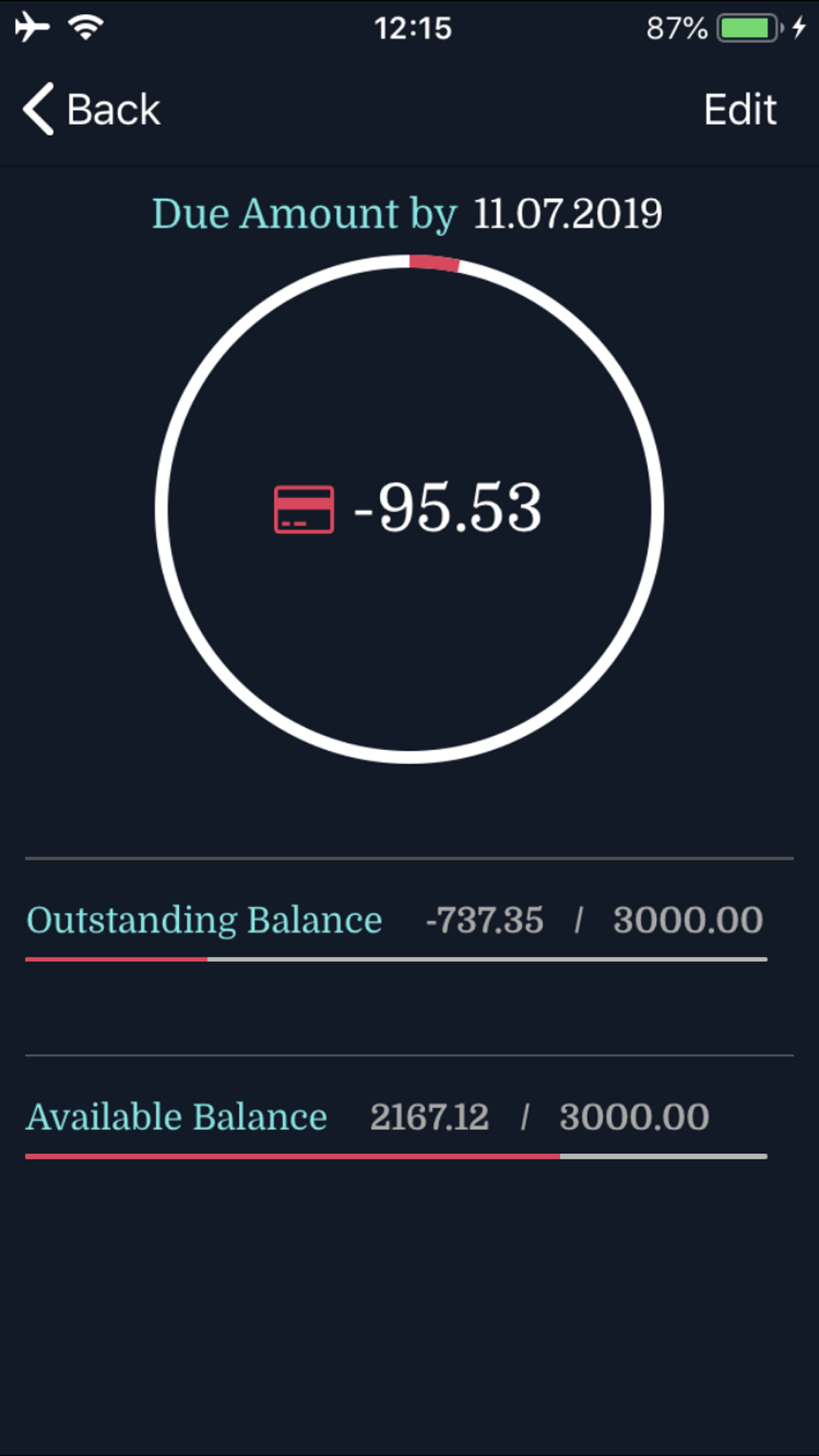Tap Edit to modify this card
The image size is (819, 1456).
tap(740, 109)
